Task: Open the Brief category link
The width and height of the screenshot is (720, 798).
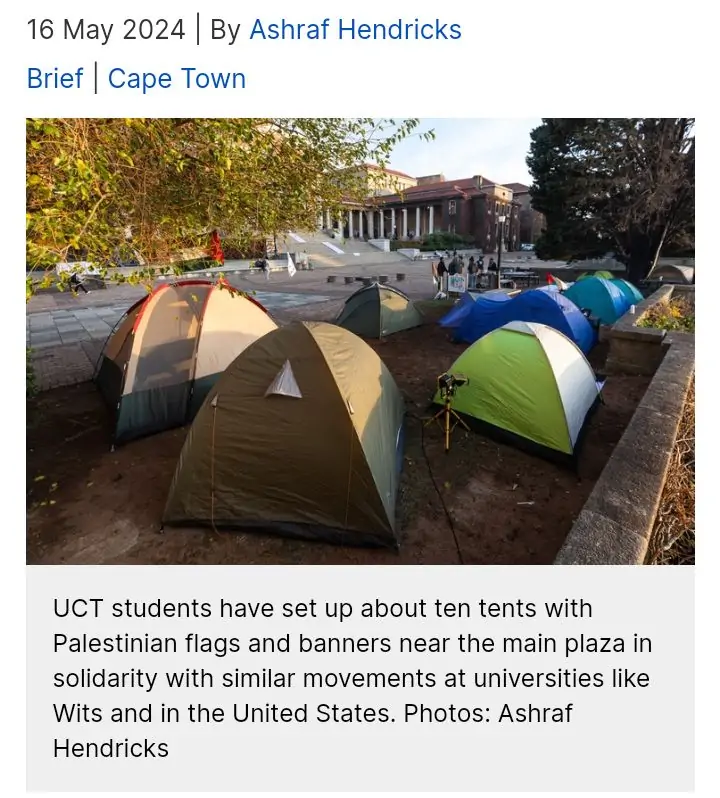Action: [54, 79]
